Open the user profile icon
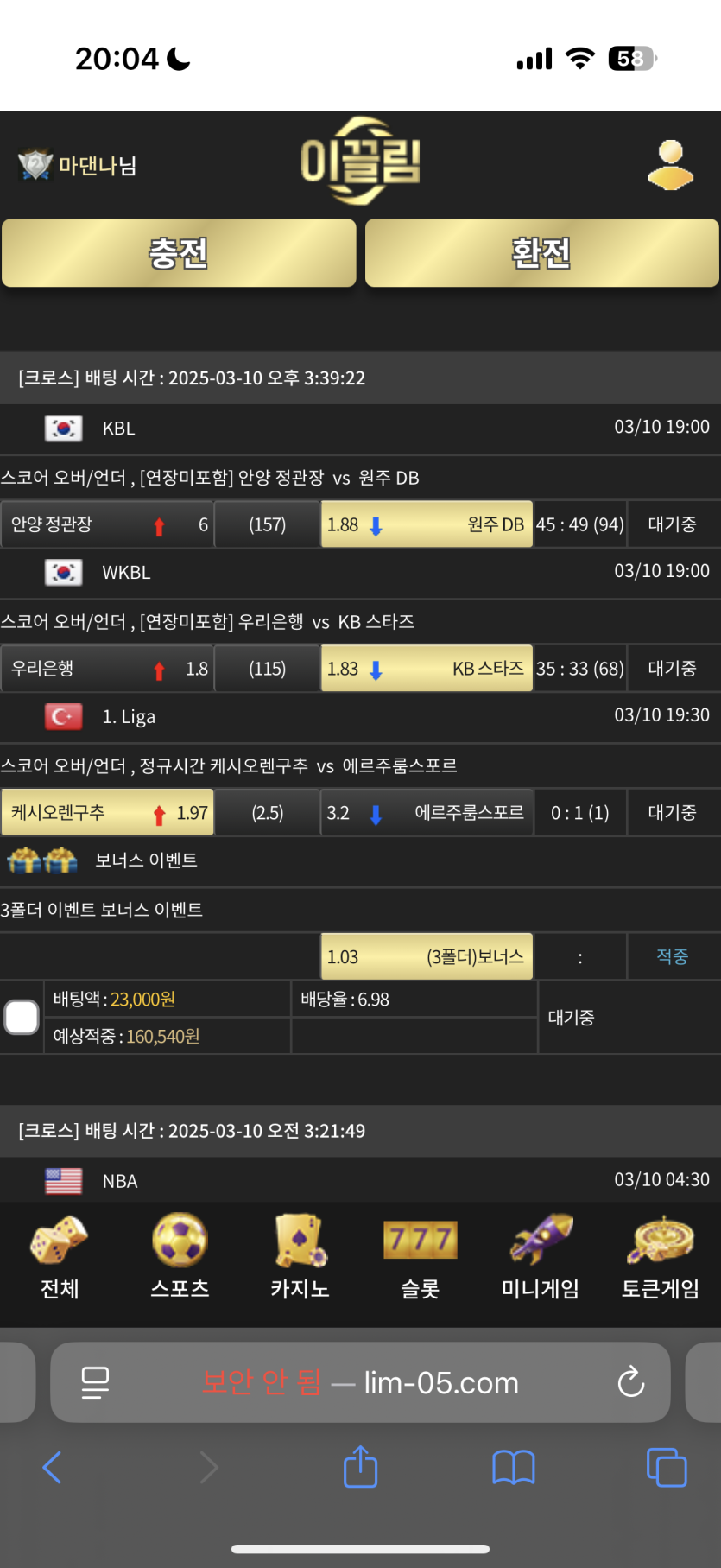 tap(670, 164)
